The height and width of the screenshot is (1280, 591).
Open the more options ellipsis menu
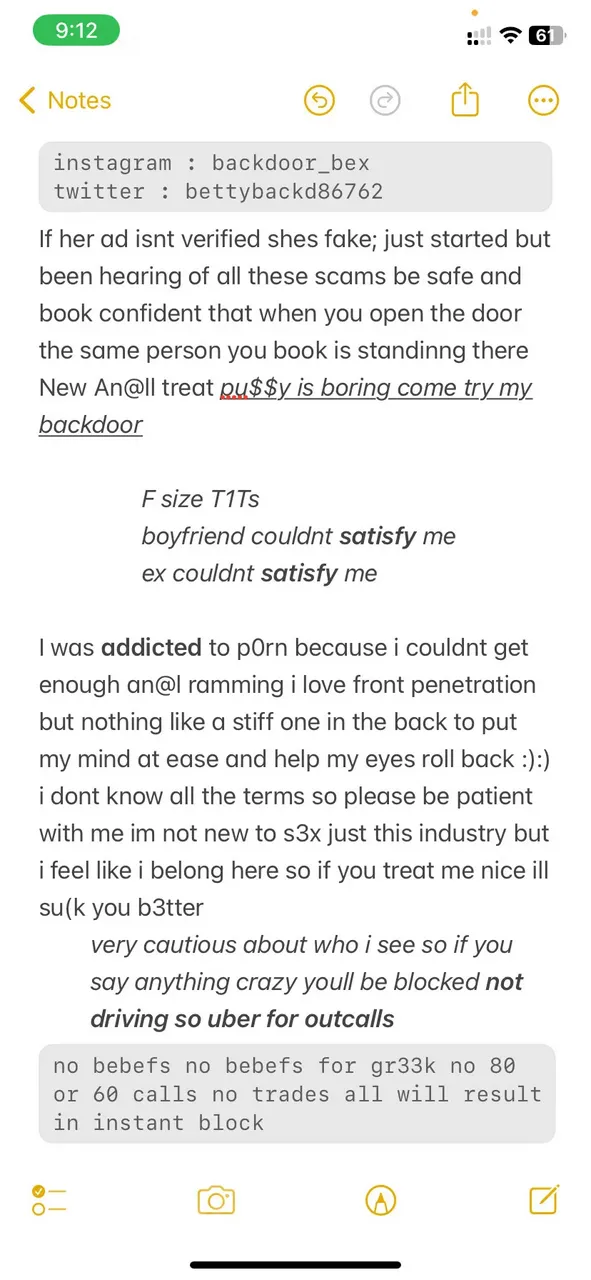pos(543,100)
